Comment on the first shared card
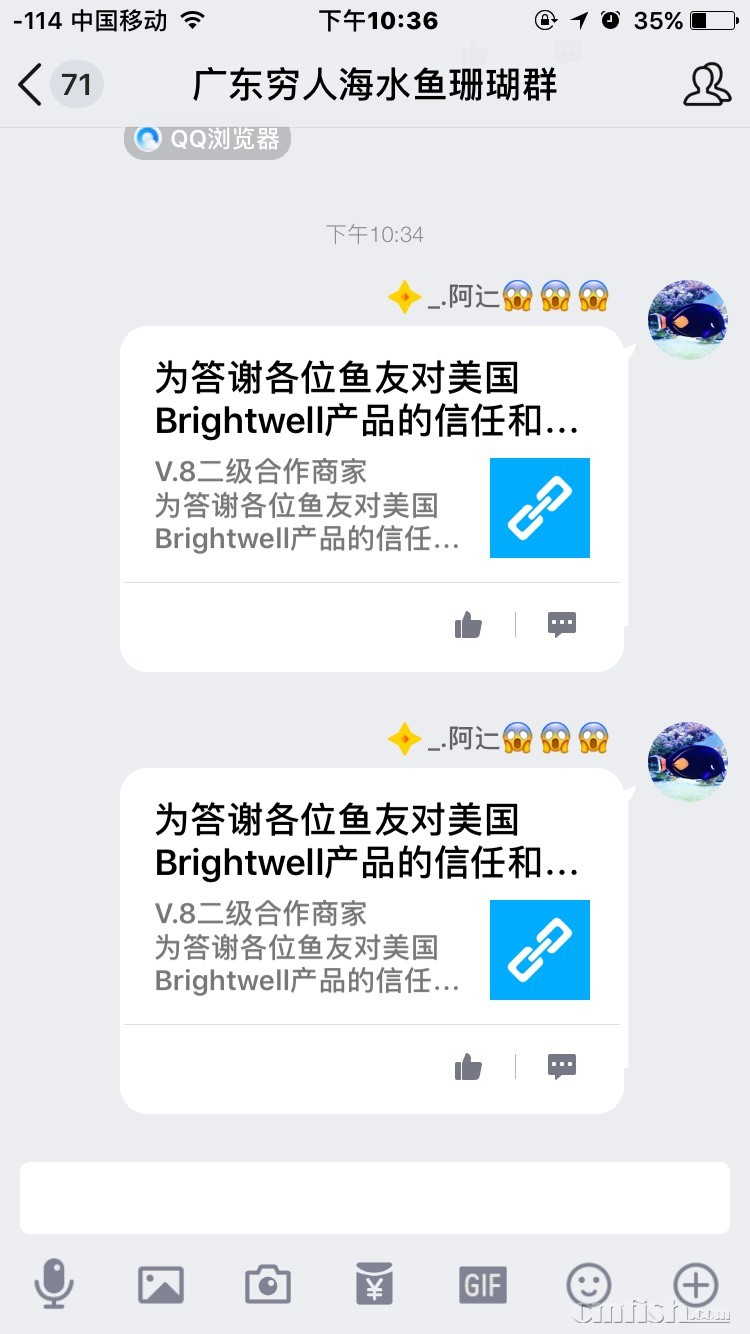 [x=561, y=624]
